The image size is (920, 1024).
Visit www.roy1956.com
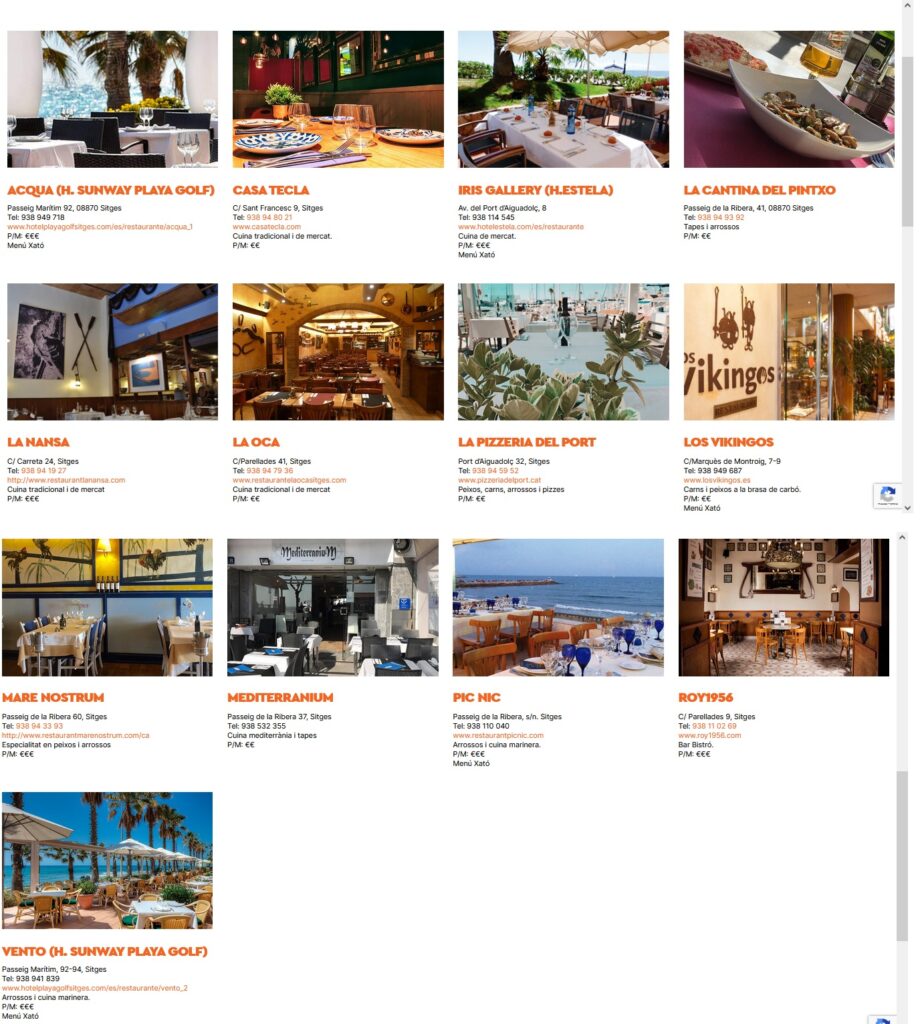coord(709,735)
